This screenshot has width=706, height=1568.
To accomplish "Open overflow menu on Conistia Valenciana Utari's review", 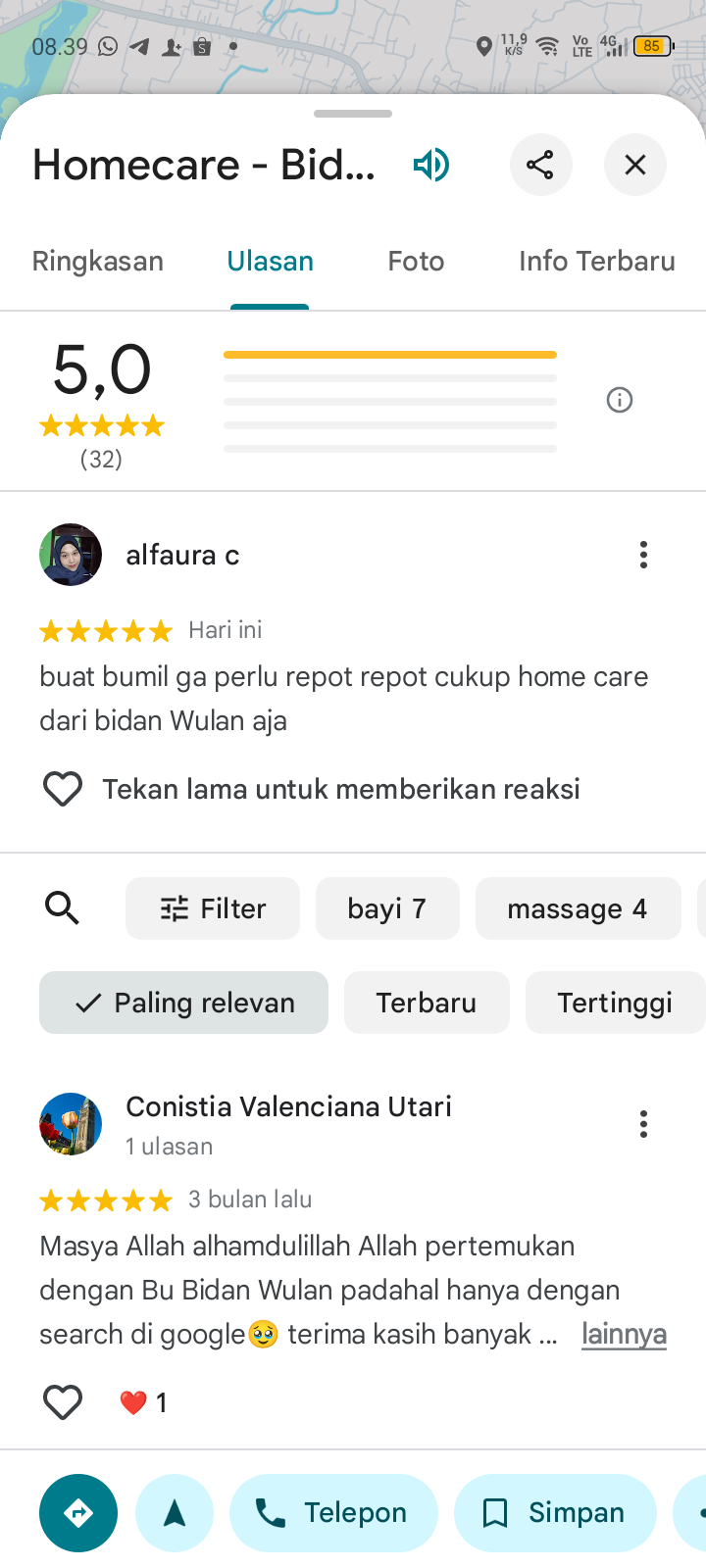I will click(643, 1124).
